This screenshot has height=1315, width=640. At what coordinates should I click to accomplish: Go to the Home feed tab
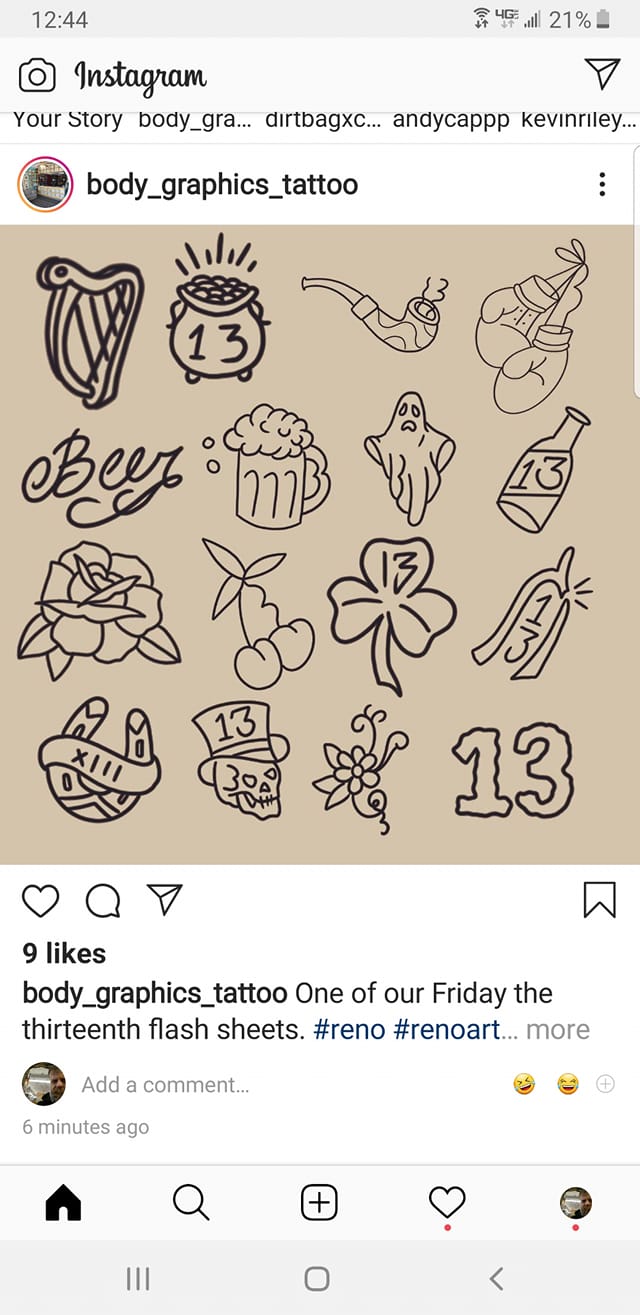pos(63,1202)
